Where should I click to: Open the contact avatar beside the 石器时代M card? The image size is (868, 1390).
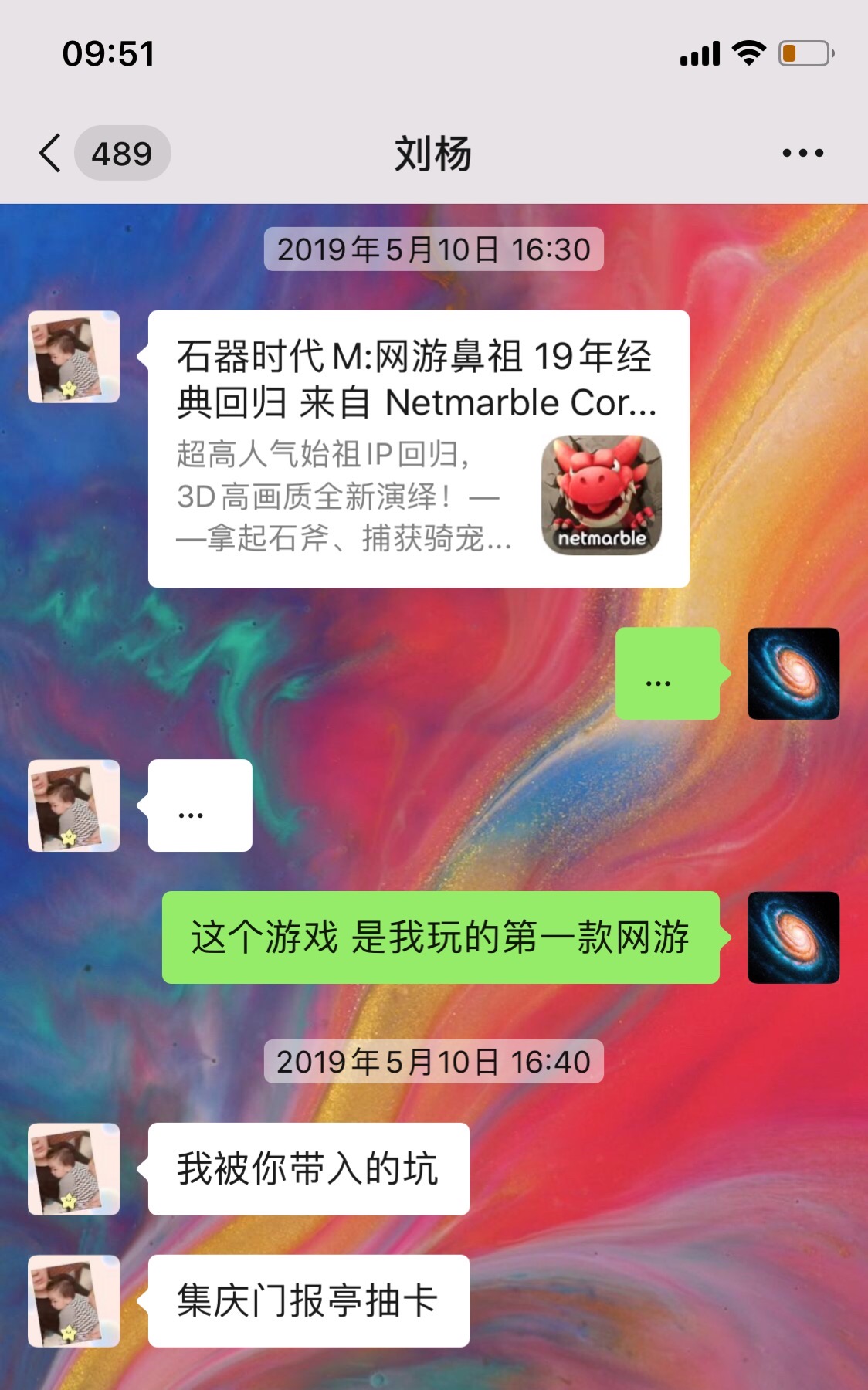click(74, 357)
